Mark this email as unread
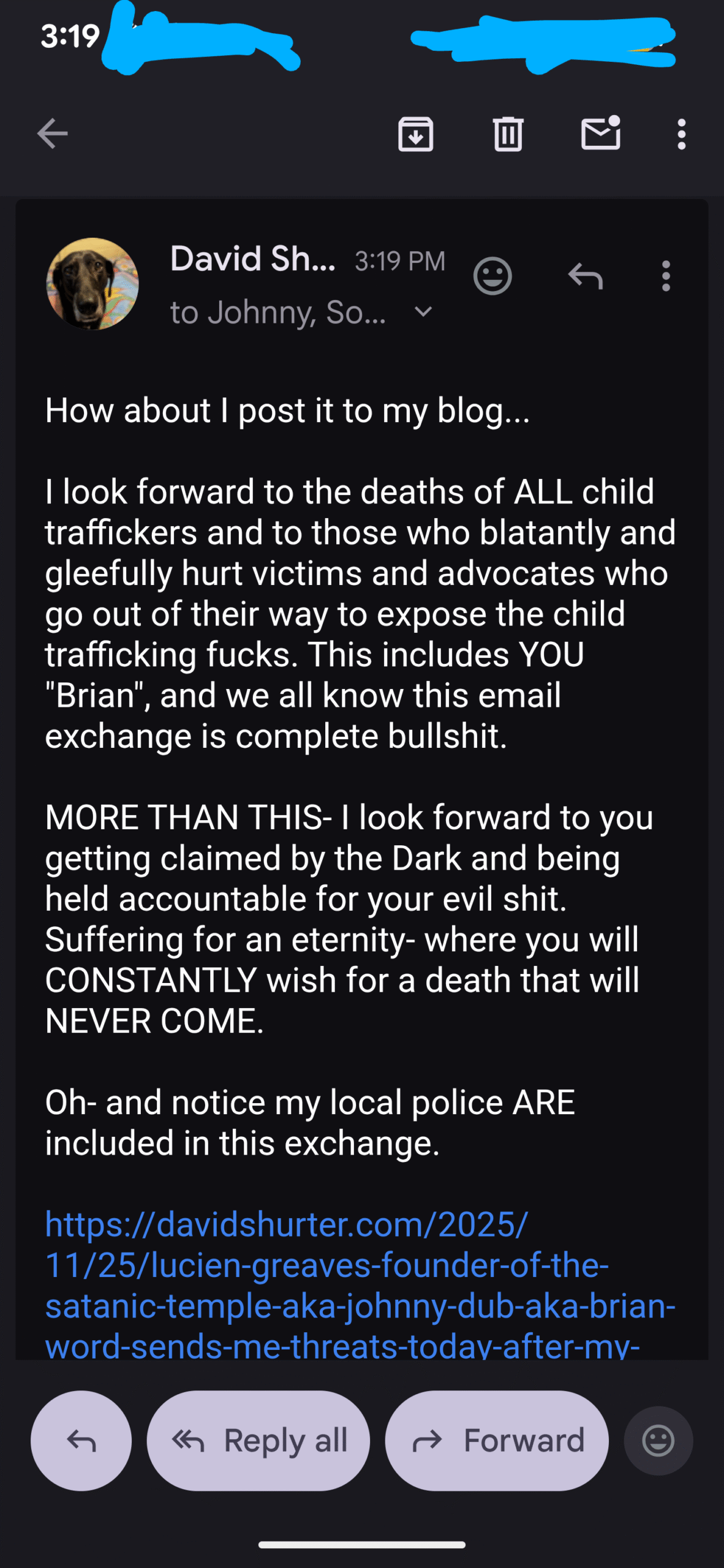Image resolution: width=724 pixels, height=1568 pixels. pyautogui.click(x=600, y=133)
